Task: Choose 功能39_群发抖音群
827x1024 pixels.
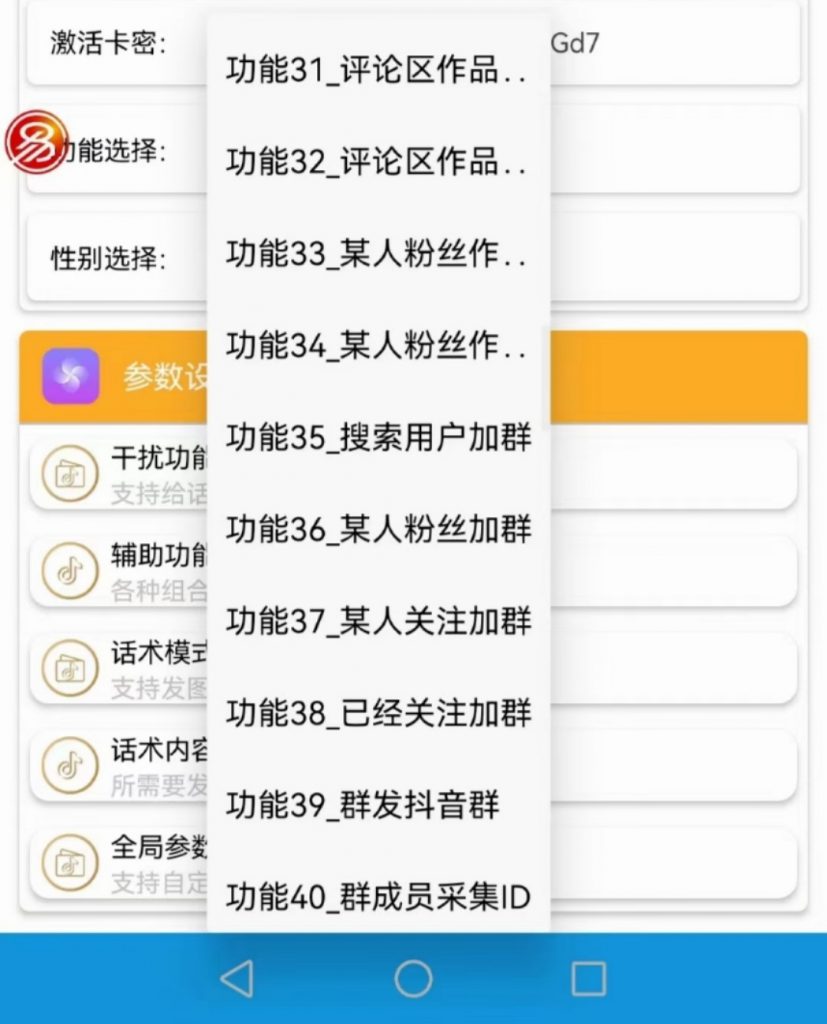Action: tap(377, 805)
